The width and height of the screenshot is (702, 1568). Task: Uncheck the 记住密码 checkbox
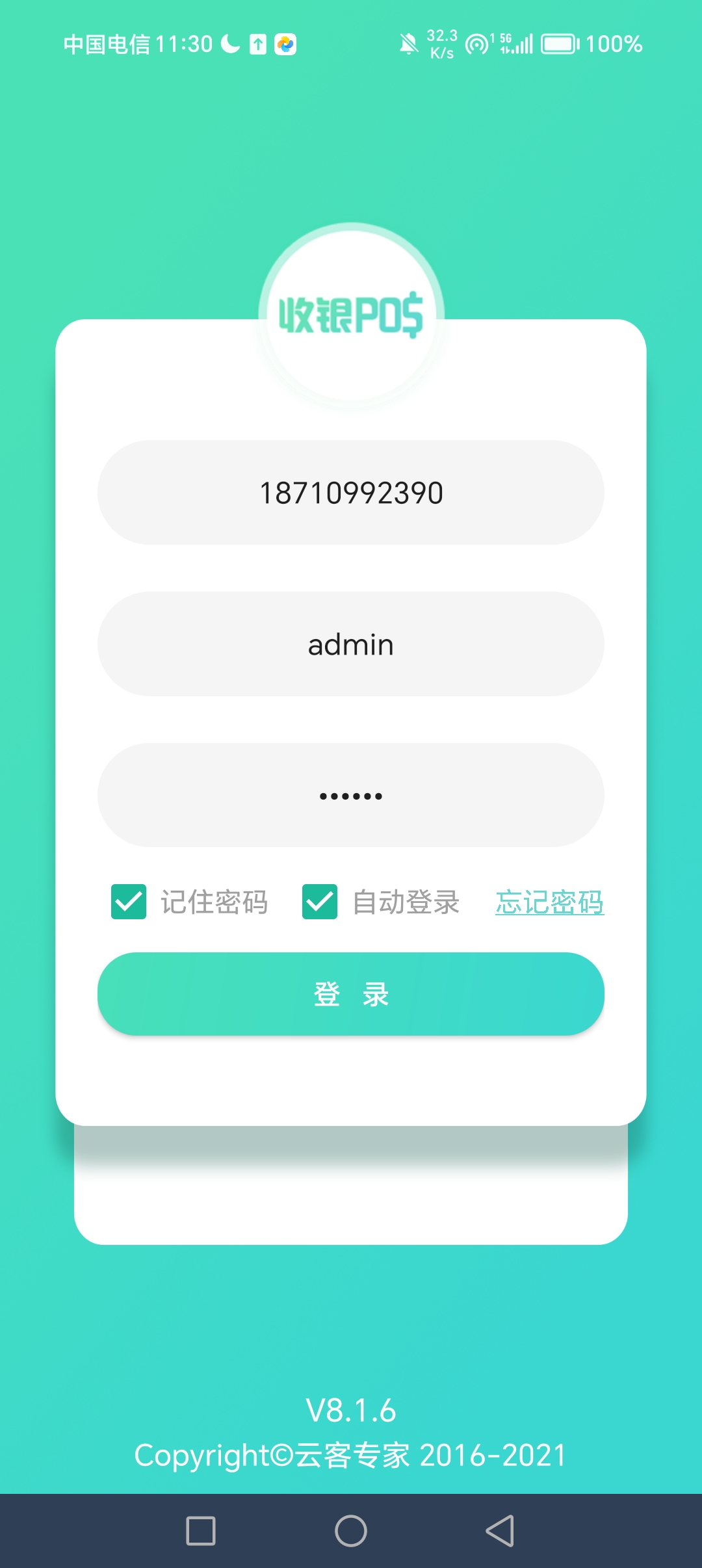(x=129, y=902)
